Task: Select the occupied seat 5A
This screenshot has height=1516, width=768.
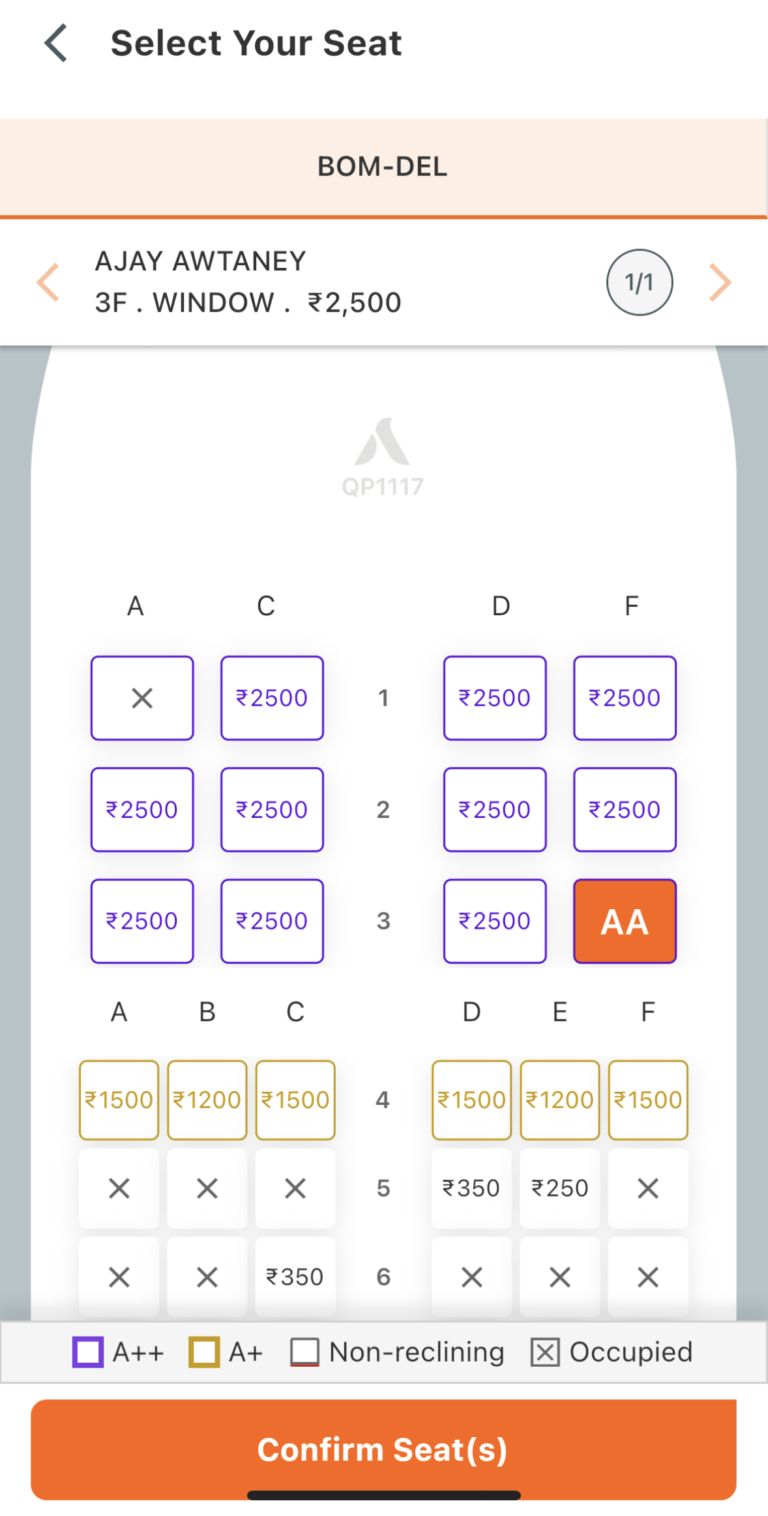Action: 119,1188
